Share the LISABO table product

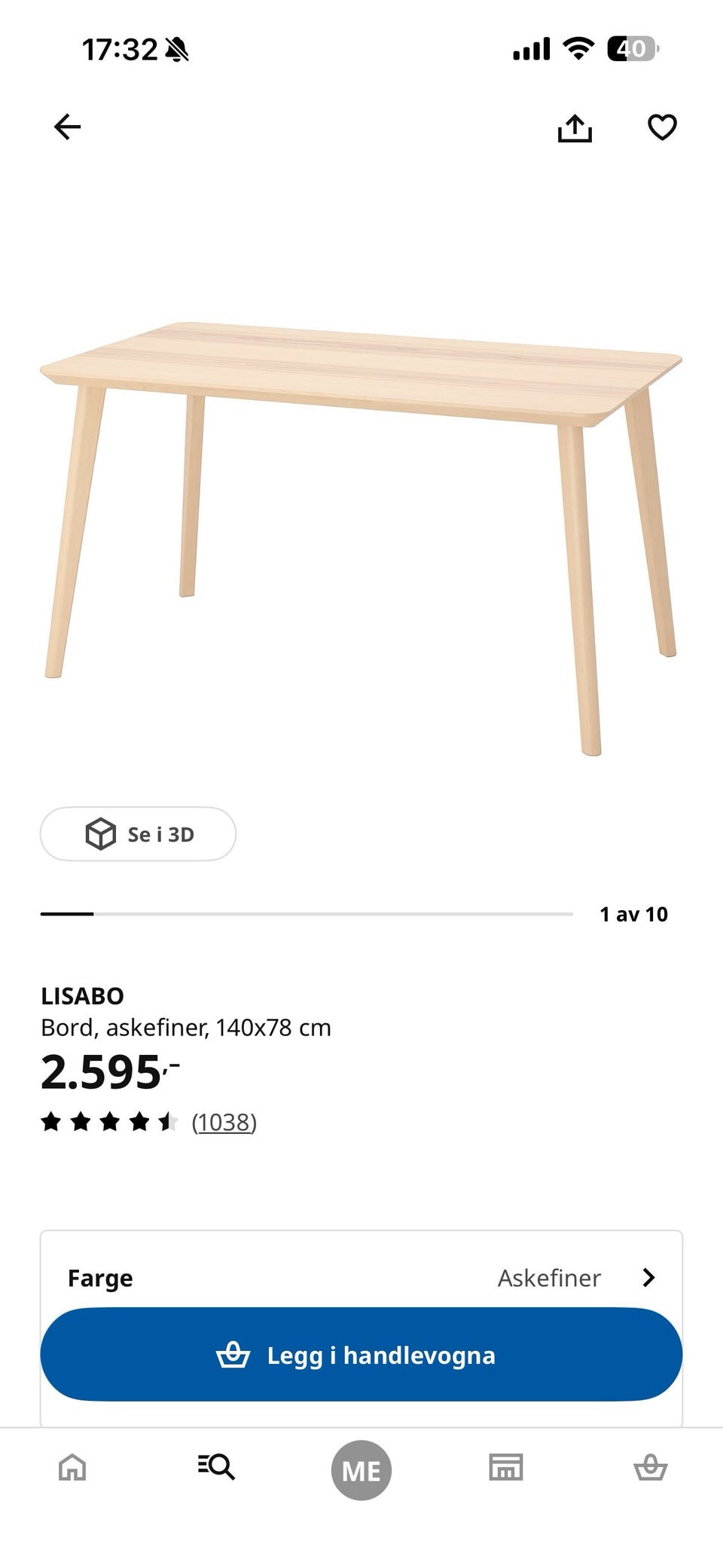[575, 127]
